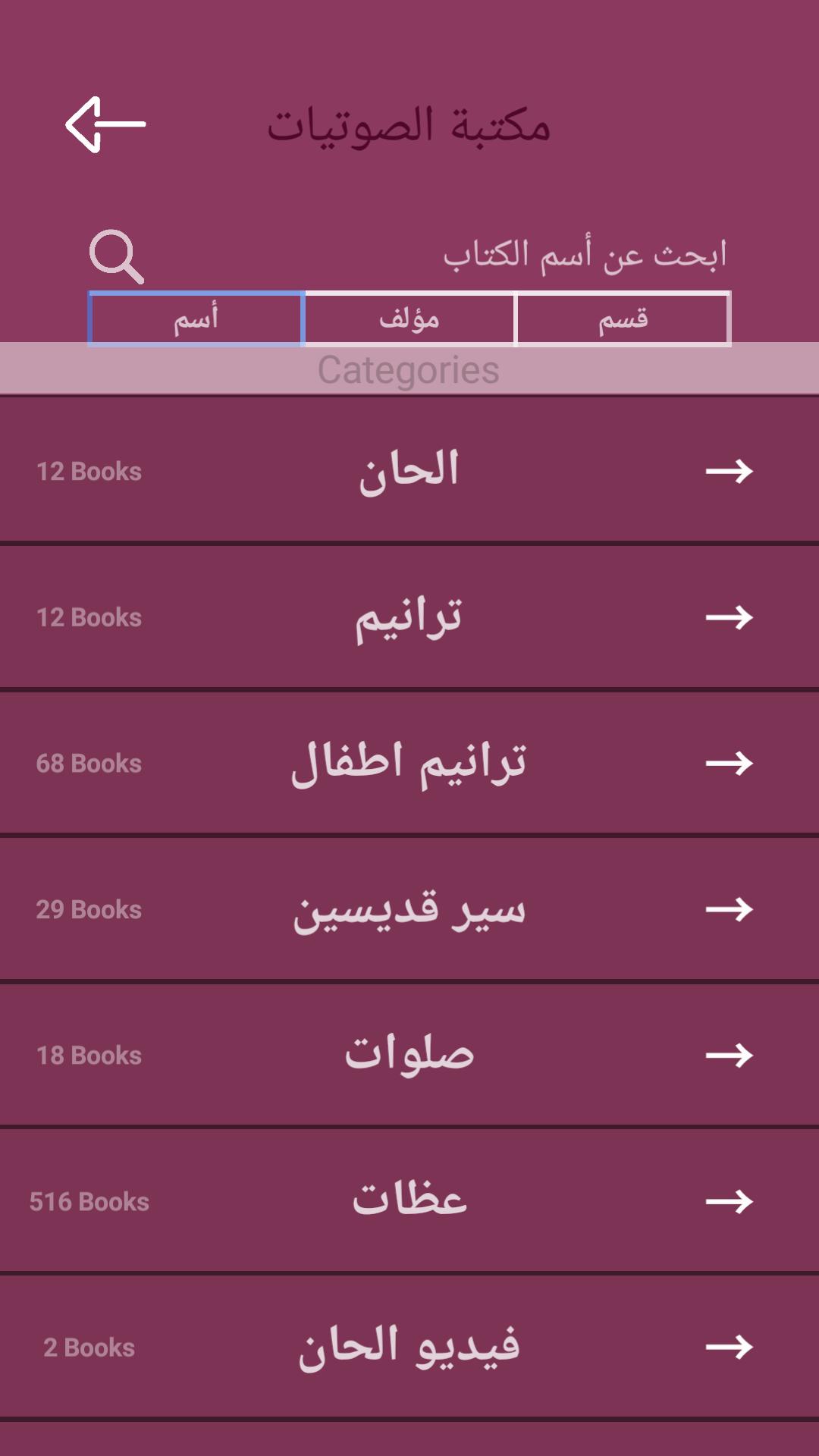The width and height of the screenshot is (819, 1456).
Task: Open the فيديو الحان category
Action: tap(409, 1347)
